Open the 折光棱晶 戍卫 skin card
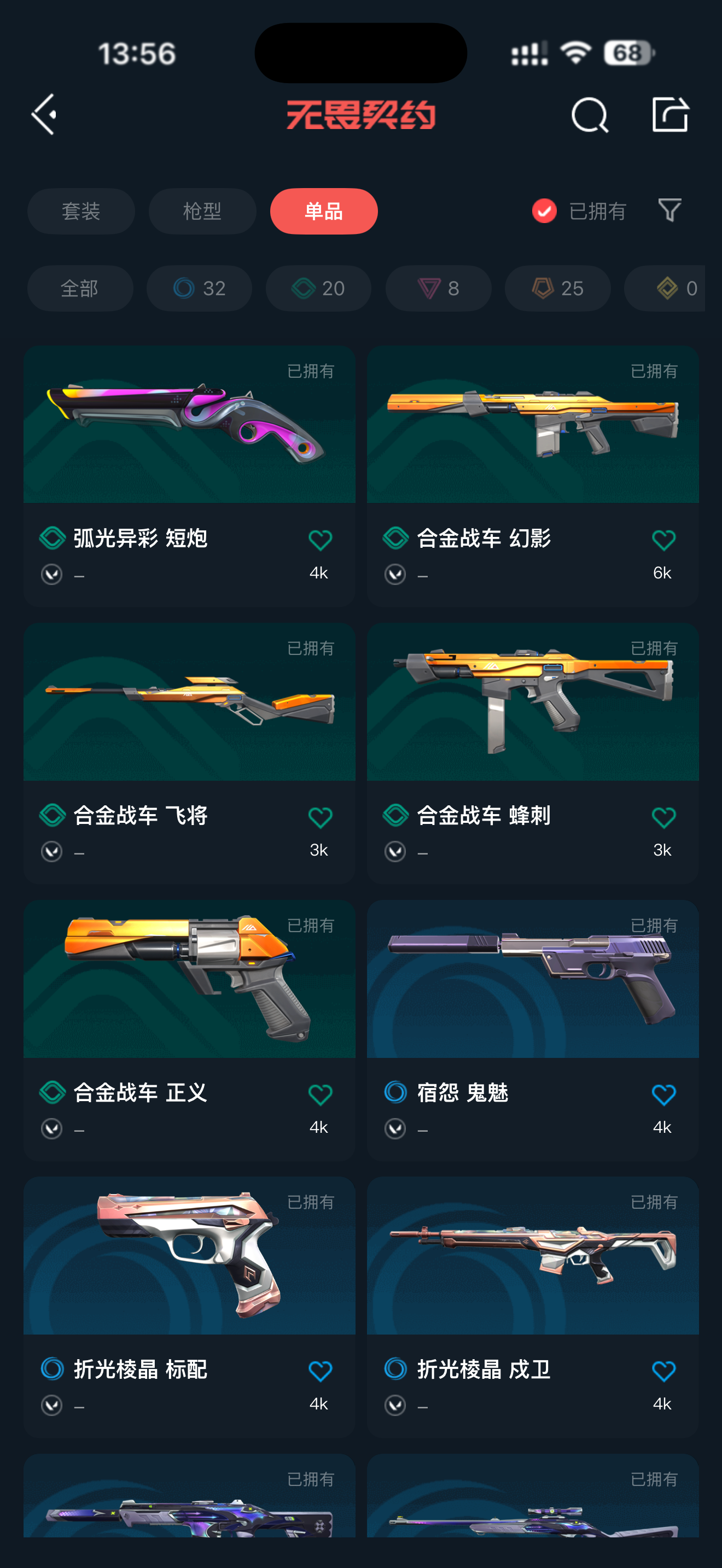Image resolution: width=722 pixels, height=1568 pixels. (x=533, y=1257)
